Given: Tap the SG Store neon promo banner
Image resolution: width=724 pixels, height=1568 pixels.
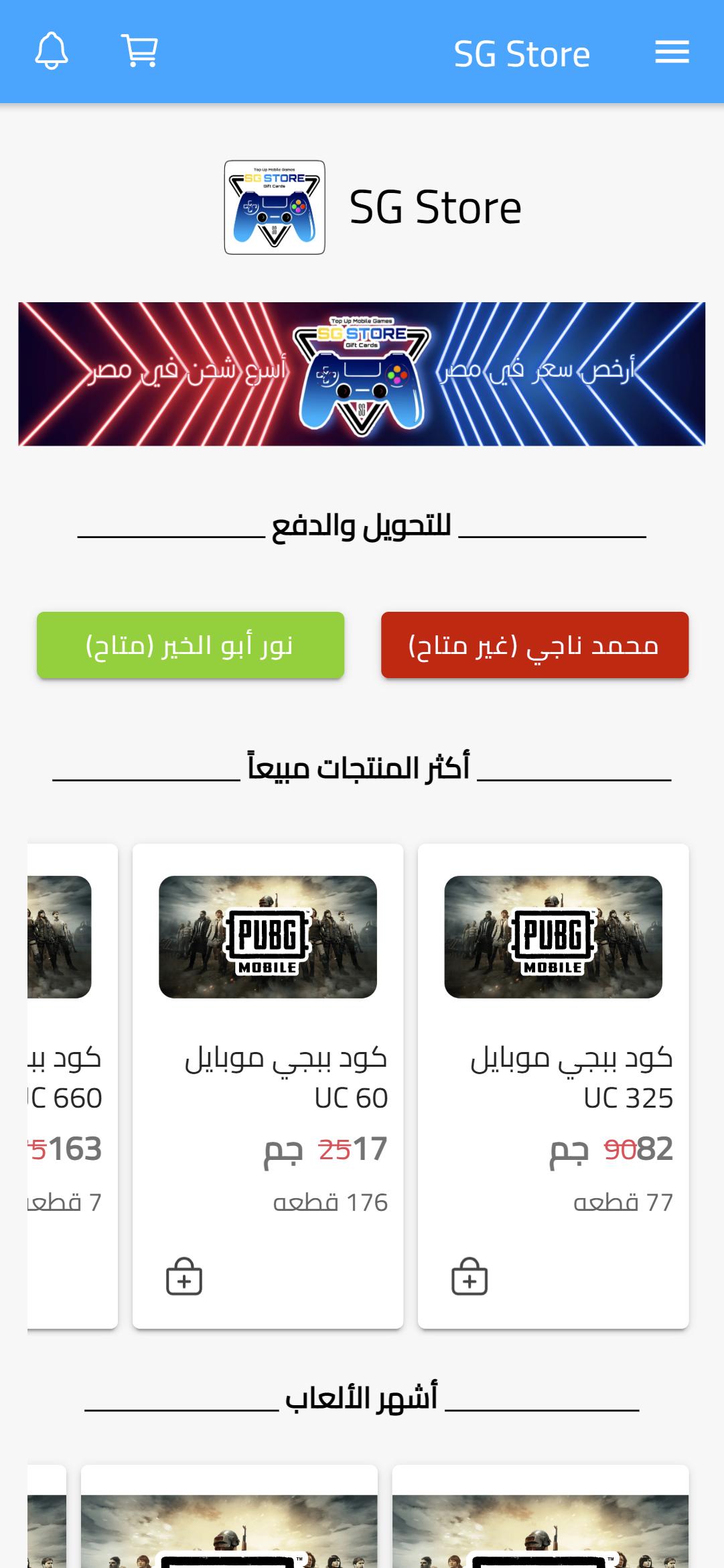Looking at the screenshot, I should pyautogui.click(x=362, y=374).
